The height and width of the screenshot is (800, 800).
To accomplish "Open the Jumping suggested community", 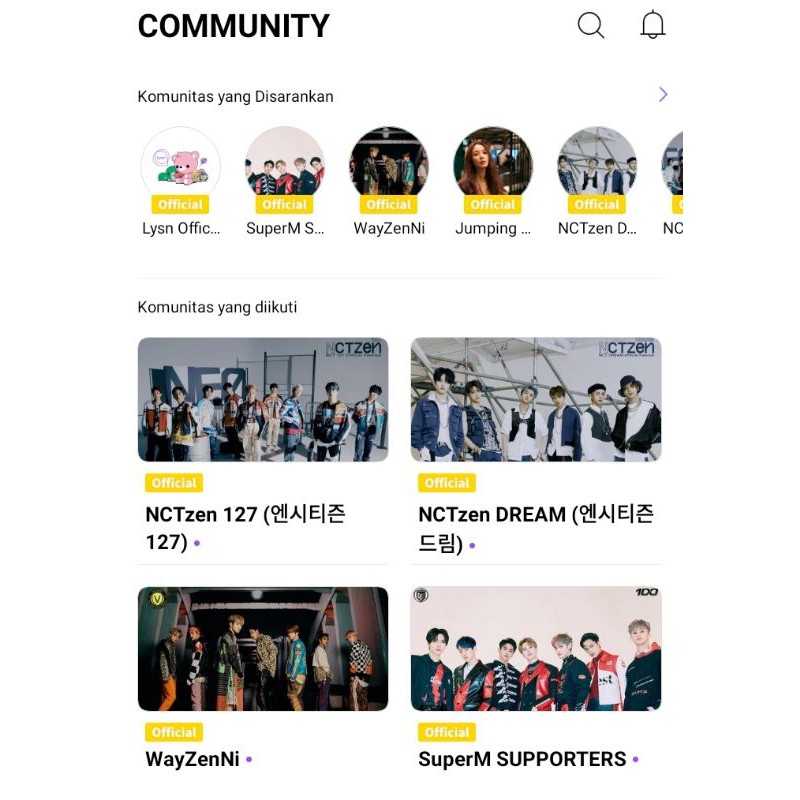I will [x=493, y=167].
